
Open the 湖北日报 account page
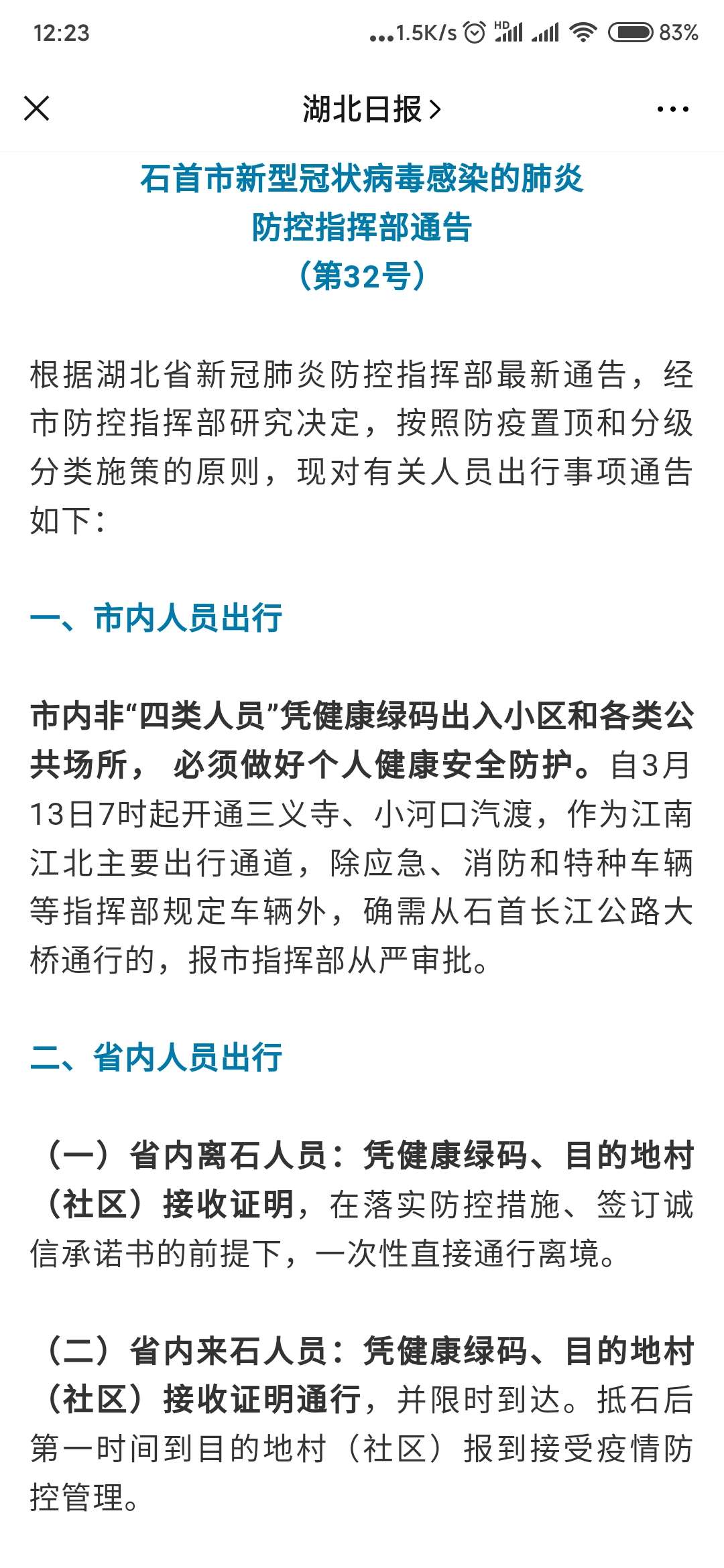pyautogui.click(x=371, y=109)
